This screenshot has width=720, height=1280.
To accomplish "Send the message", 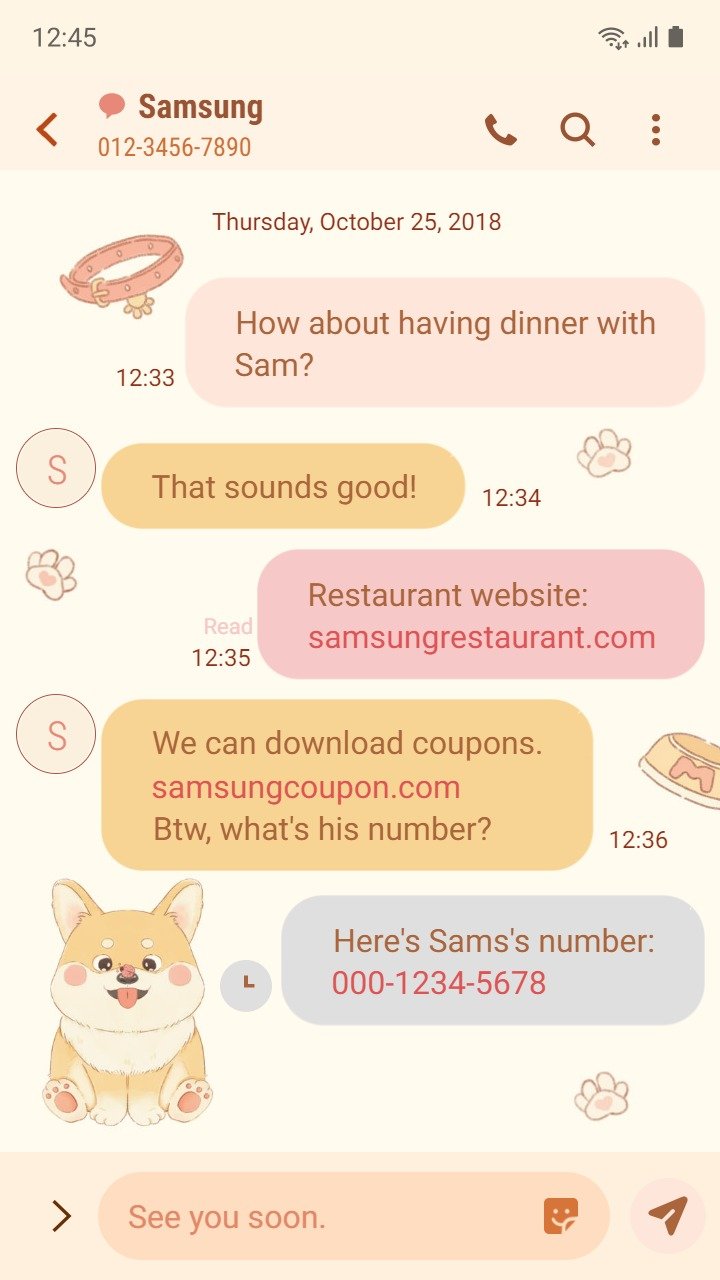I will [667, 1216].
